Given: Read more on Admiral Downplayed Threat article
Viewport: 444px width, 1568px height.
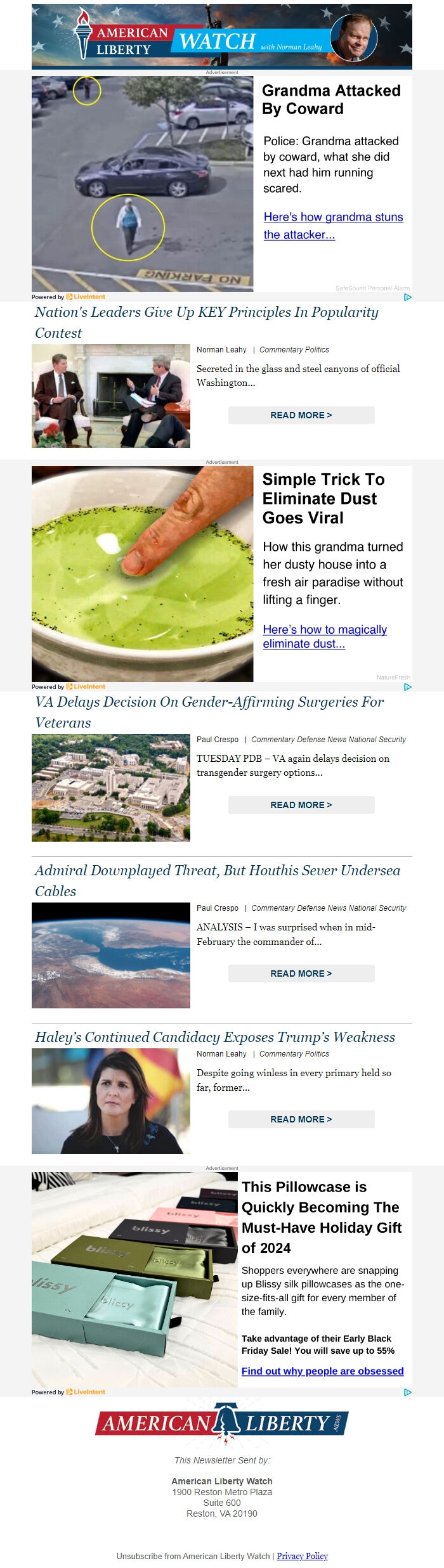Looking at the screenshot, I should pos(301,974).
